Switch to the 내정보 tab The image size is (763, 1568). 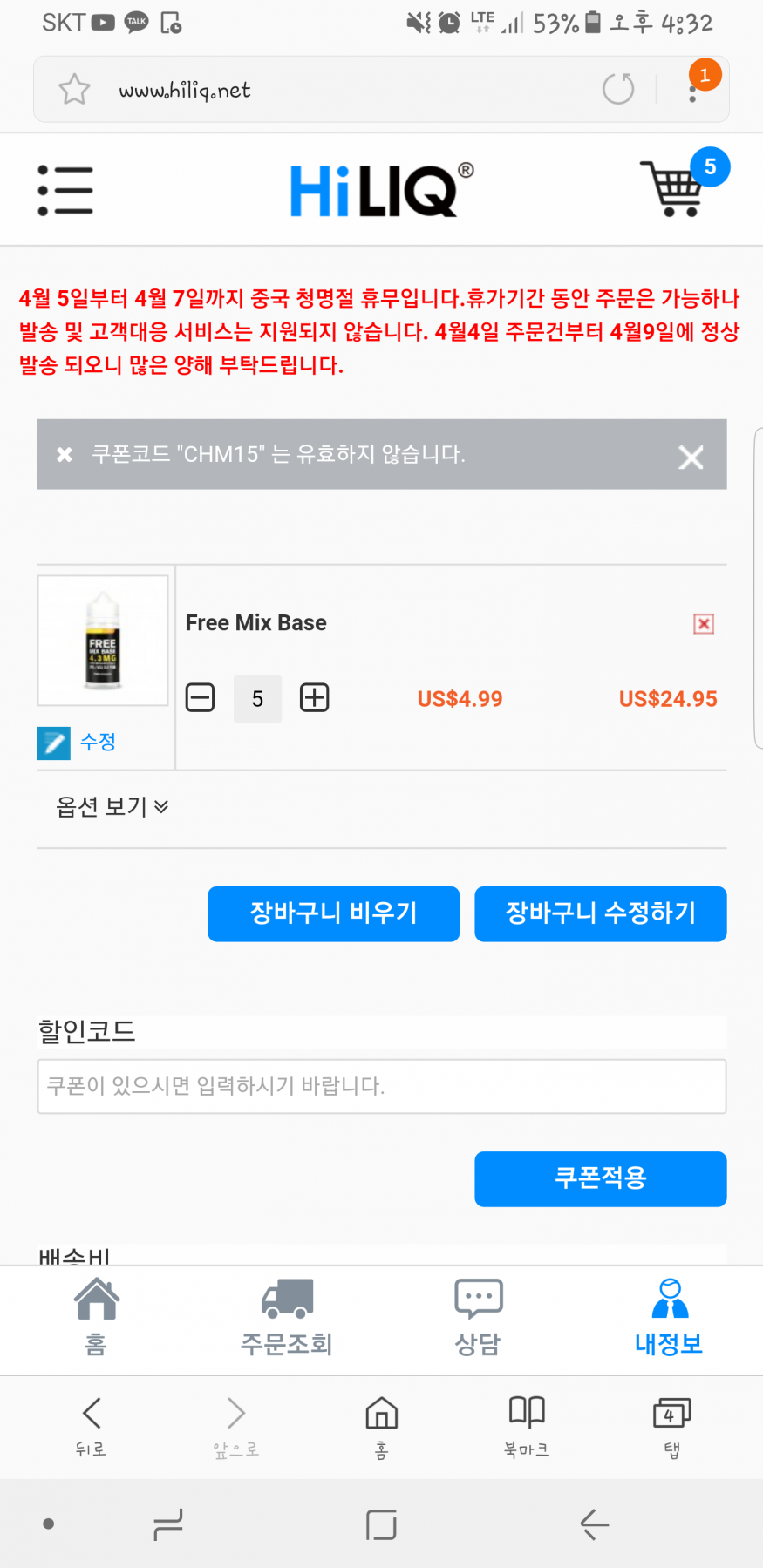pos(669,1318)
